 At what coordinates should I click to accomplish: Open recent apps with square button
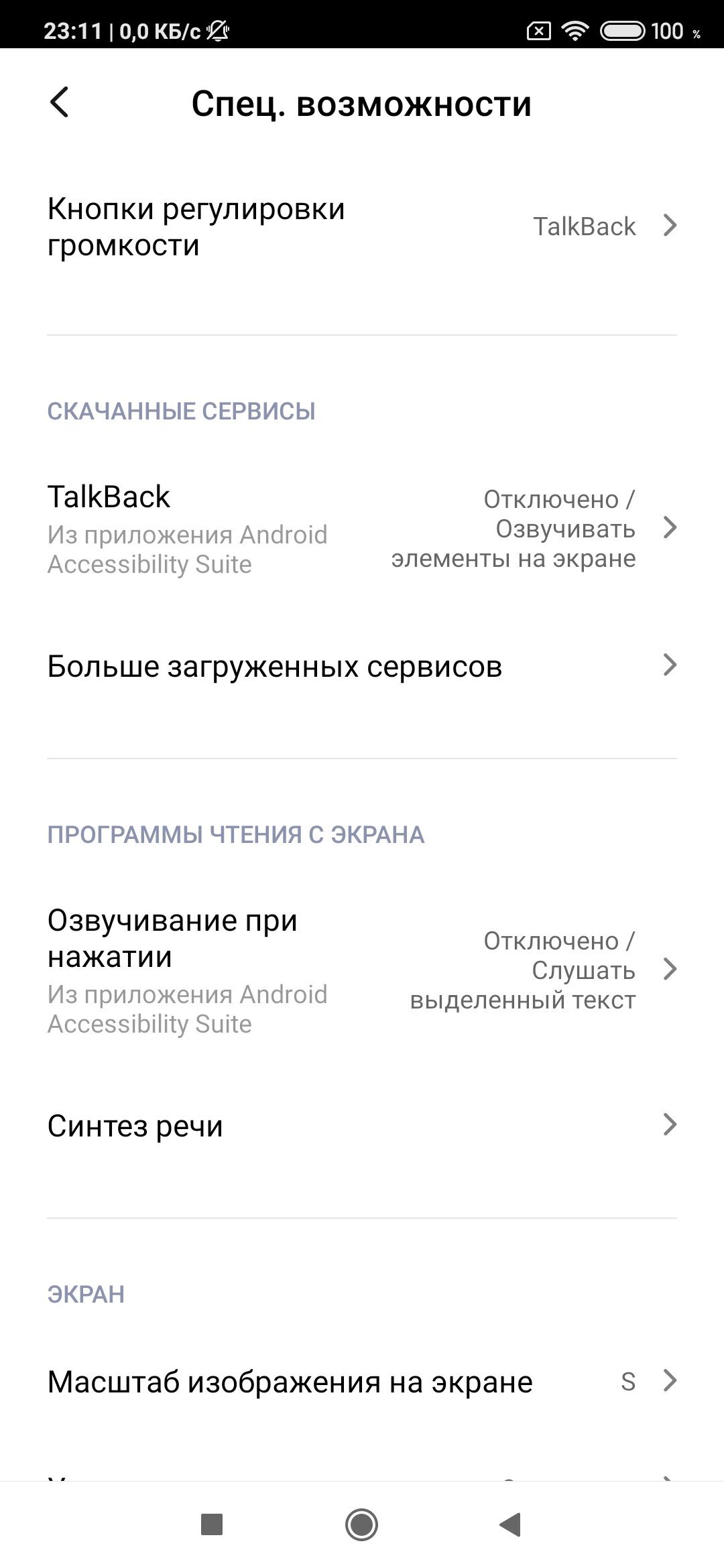point(212,1524)
